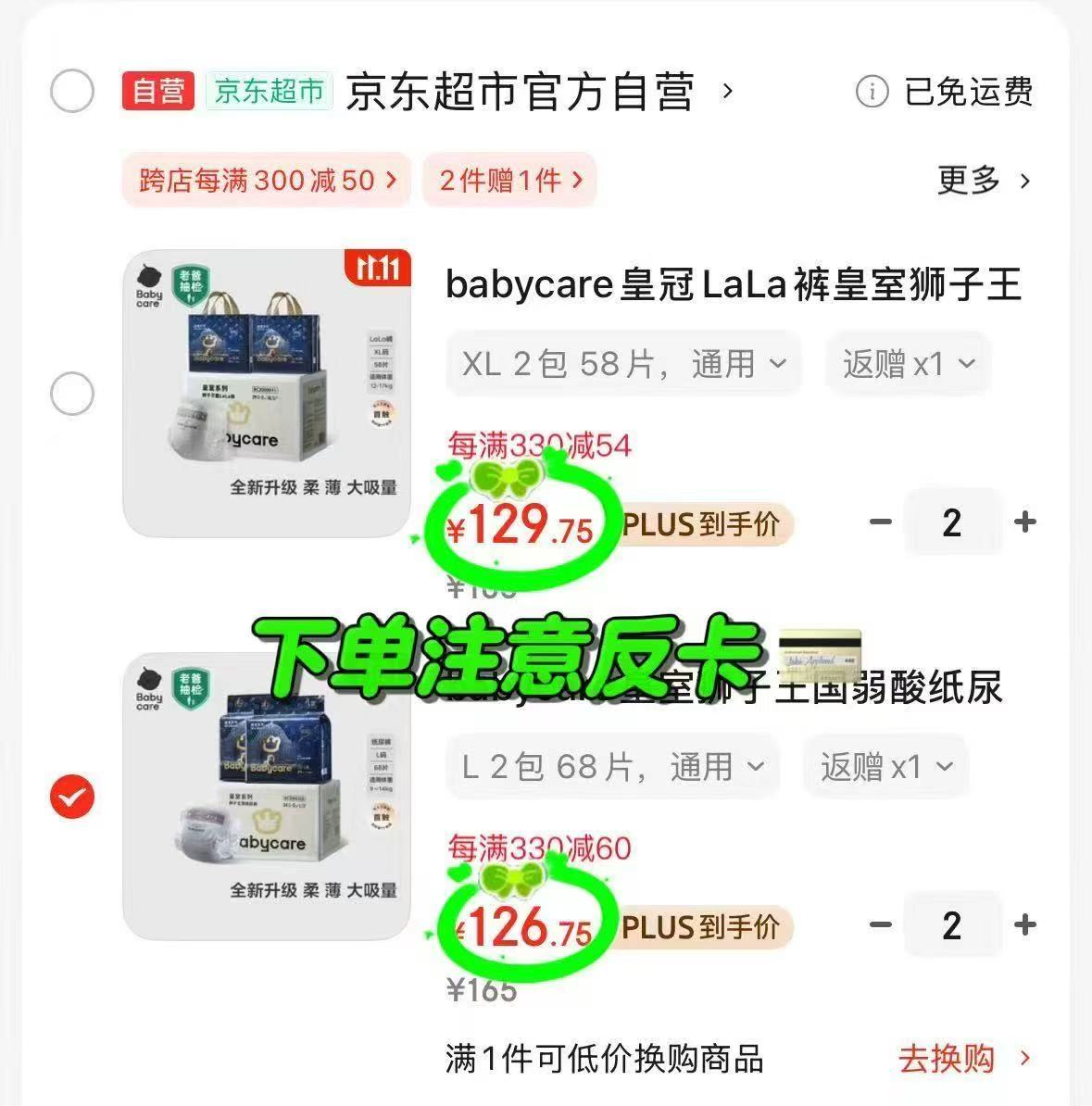Click the 自营 badge icon
Image resolution: width=1092 pixels, height=1106 pixels.
157,91
